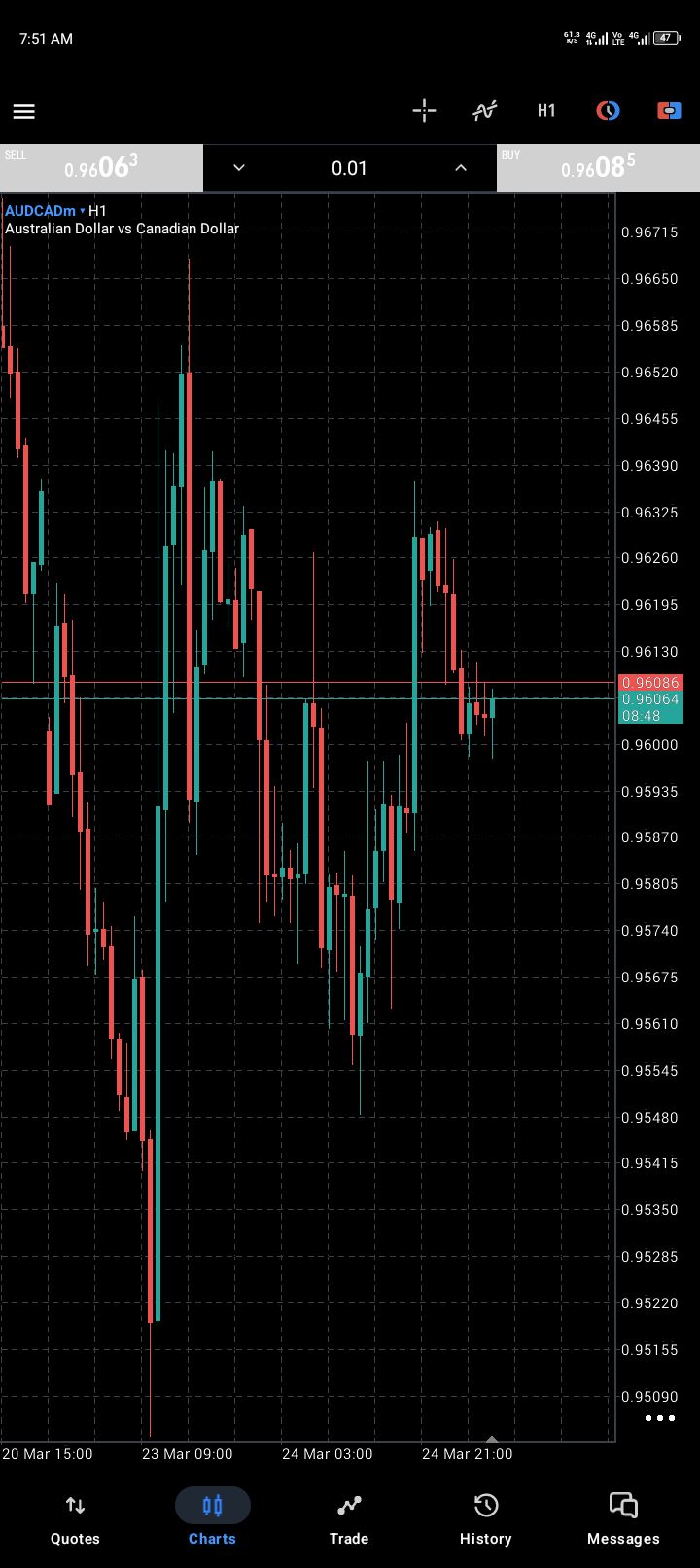Switch to the Quotes tab

75,1519
